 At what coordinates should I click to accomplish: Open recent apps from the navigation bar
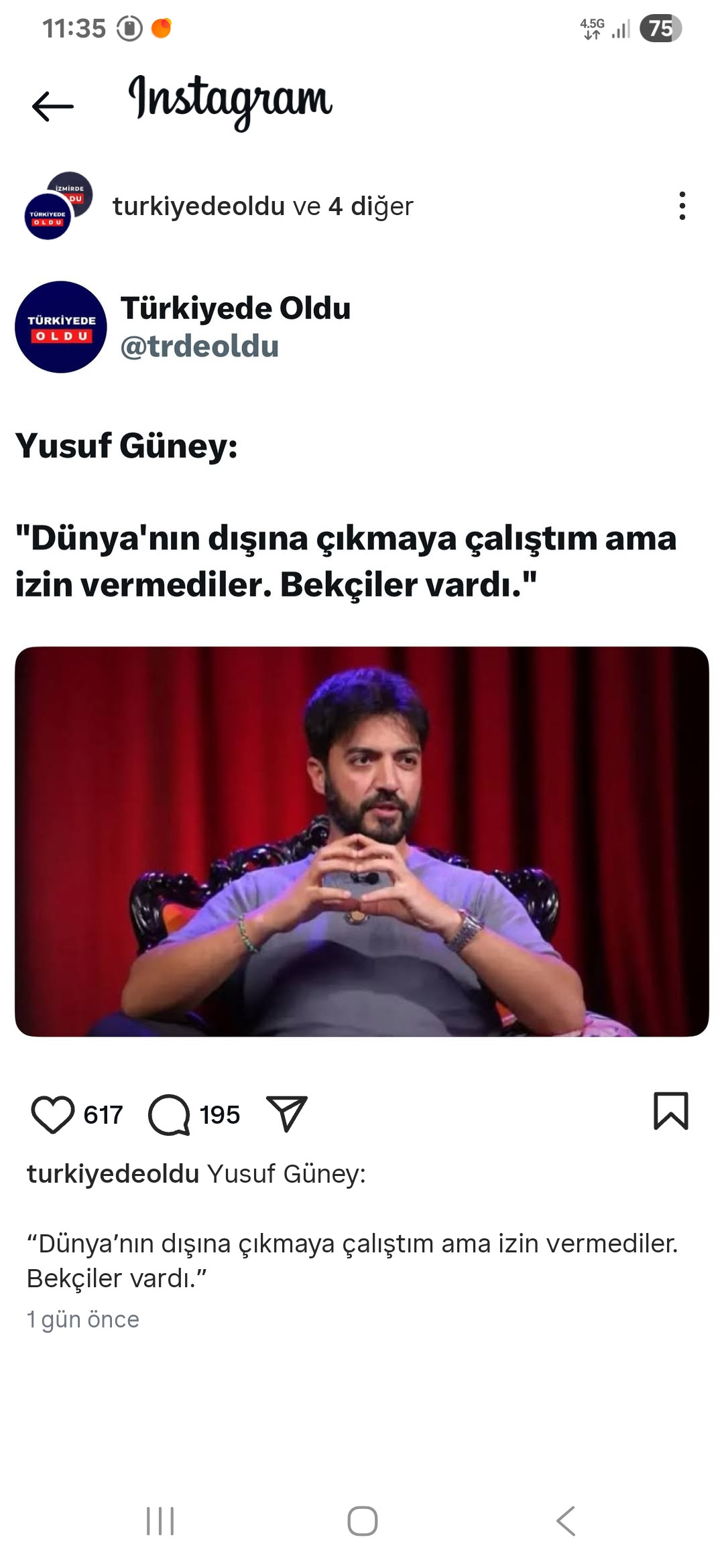pyautogui.click(x=160, y=1521)
